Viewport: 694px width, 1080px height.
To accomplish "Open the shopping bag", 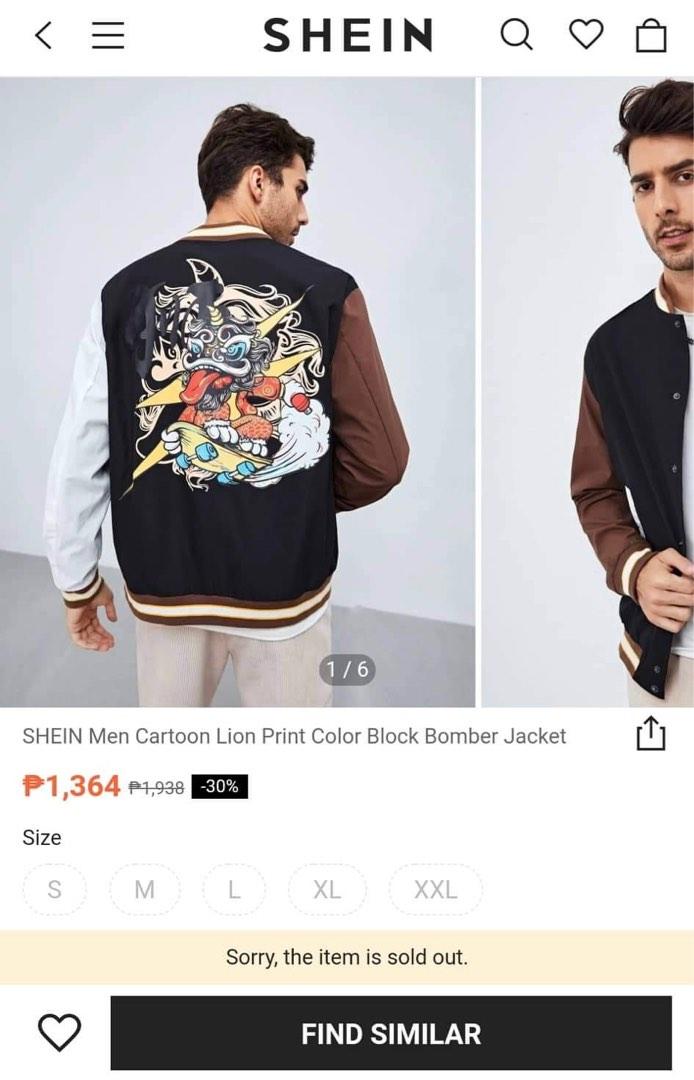I will 651,36.
